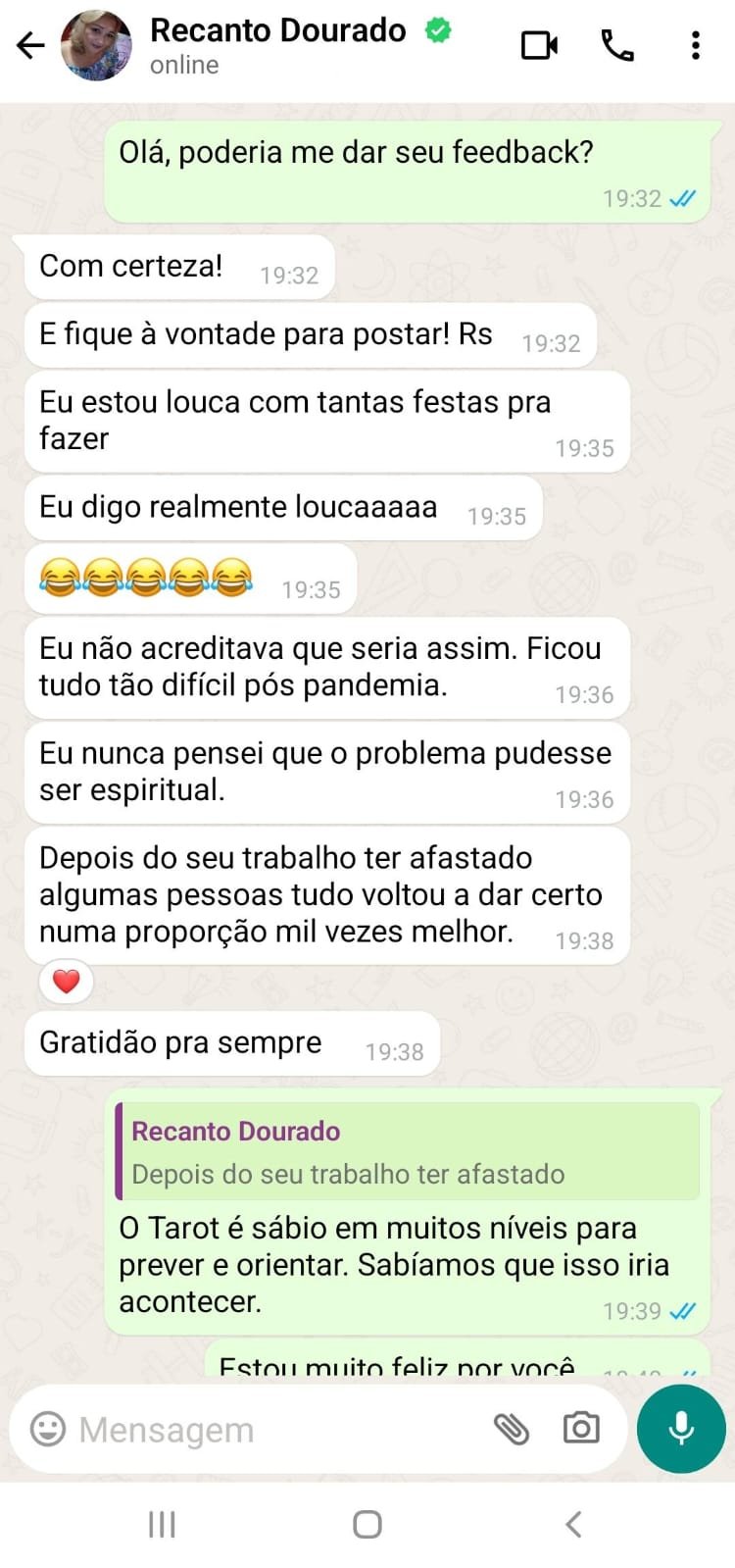Tap the heart emoji message bubble

(x=66, y=981)
